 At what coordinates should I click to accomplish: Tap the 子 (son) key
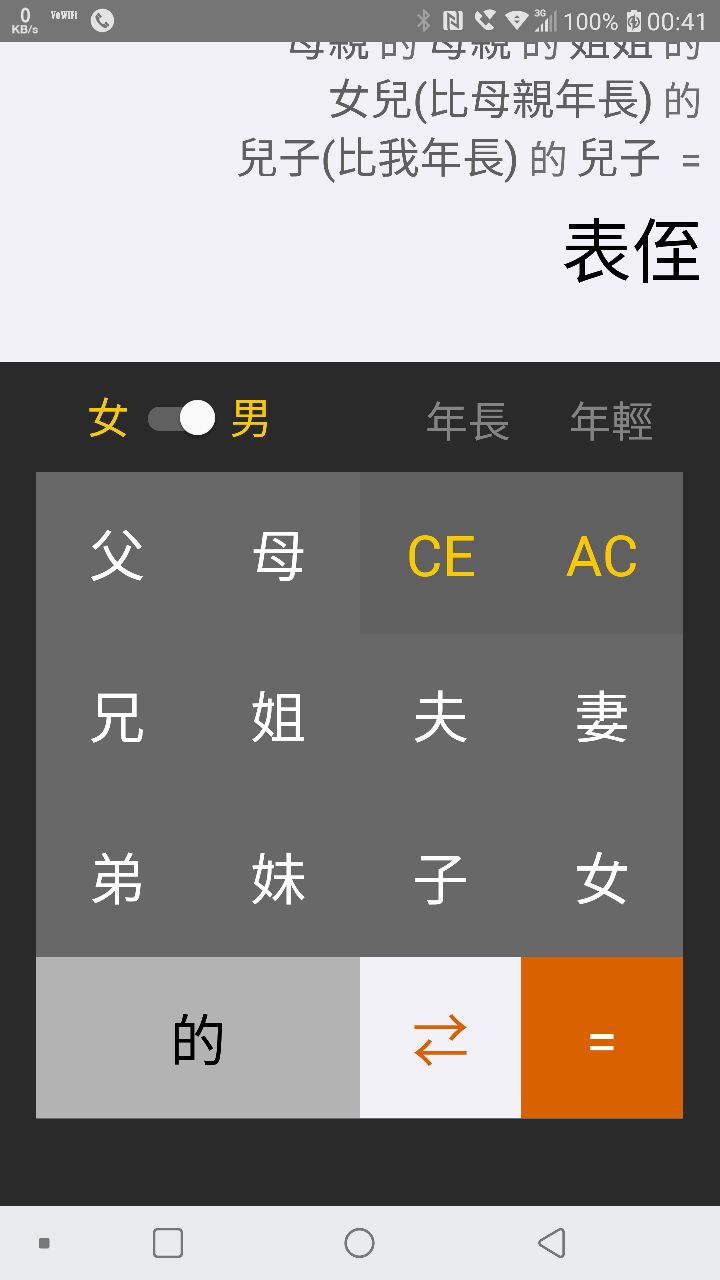pos(440,878)
